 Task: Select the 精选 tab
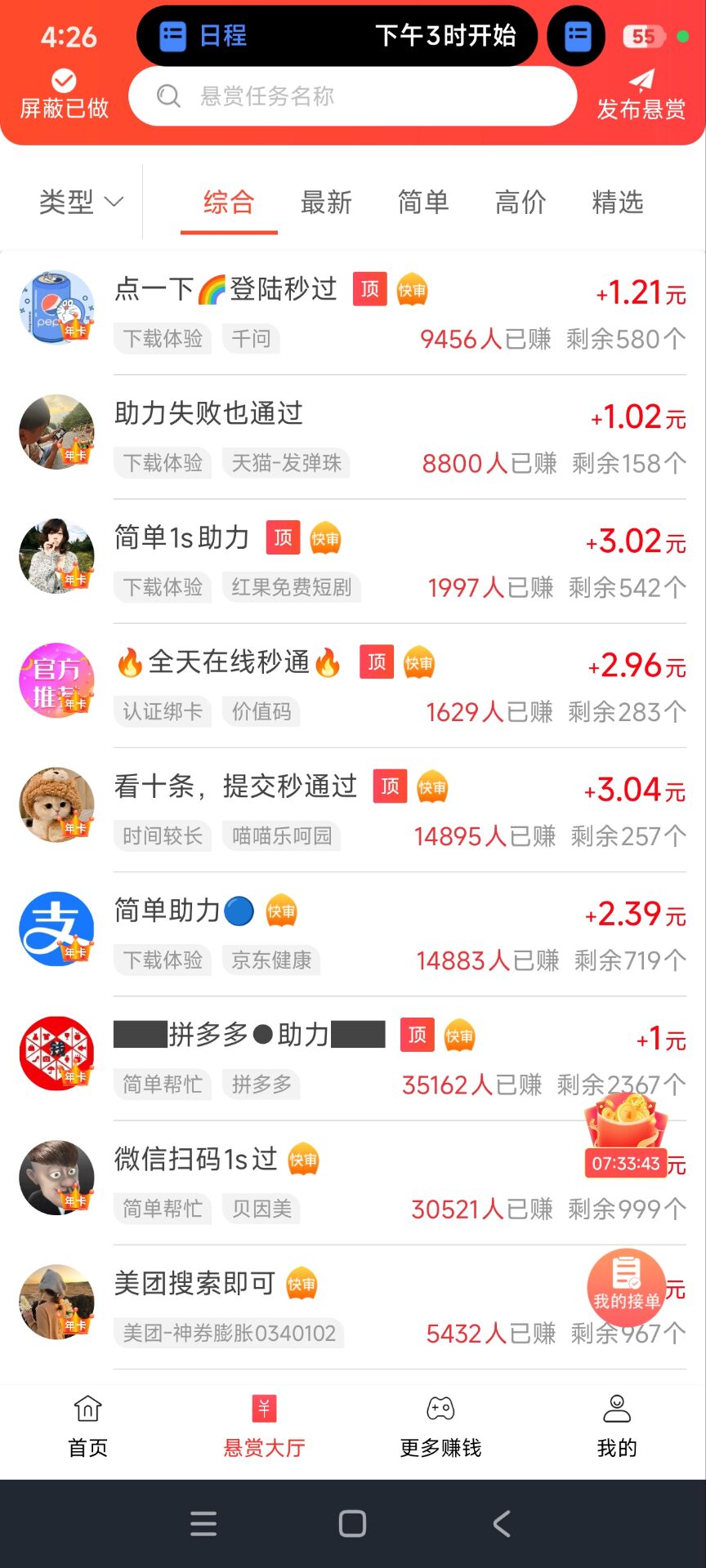(617, 203)
